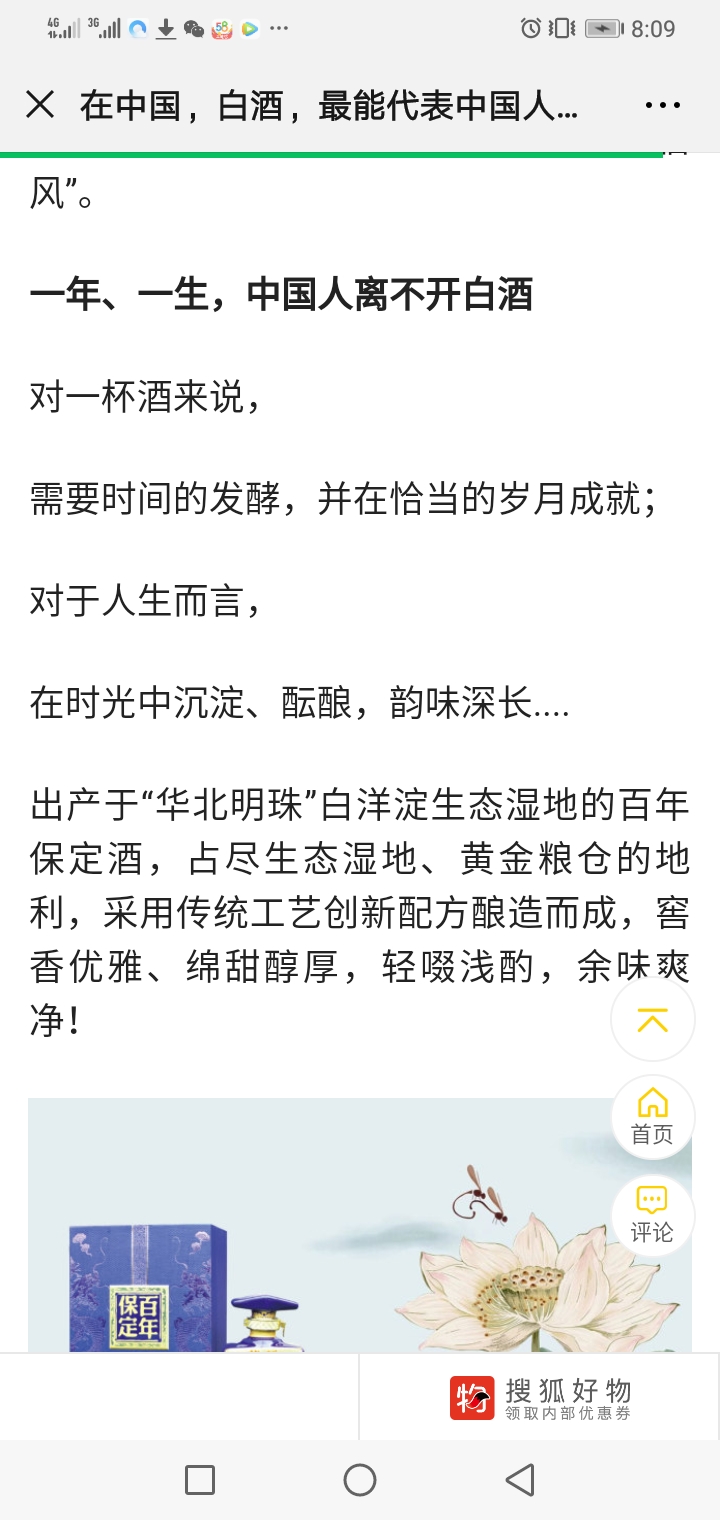Viewport: 720px width, 1520px height.
Task: Open the 评论 comments
Action: 652,1214
